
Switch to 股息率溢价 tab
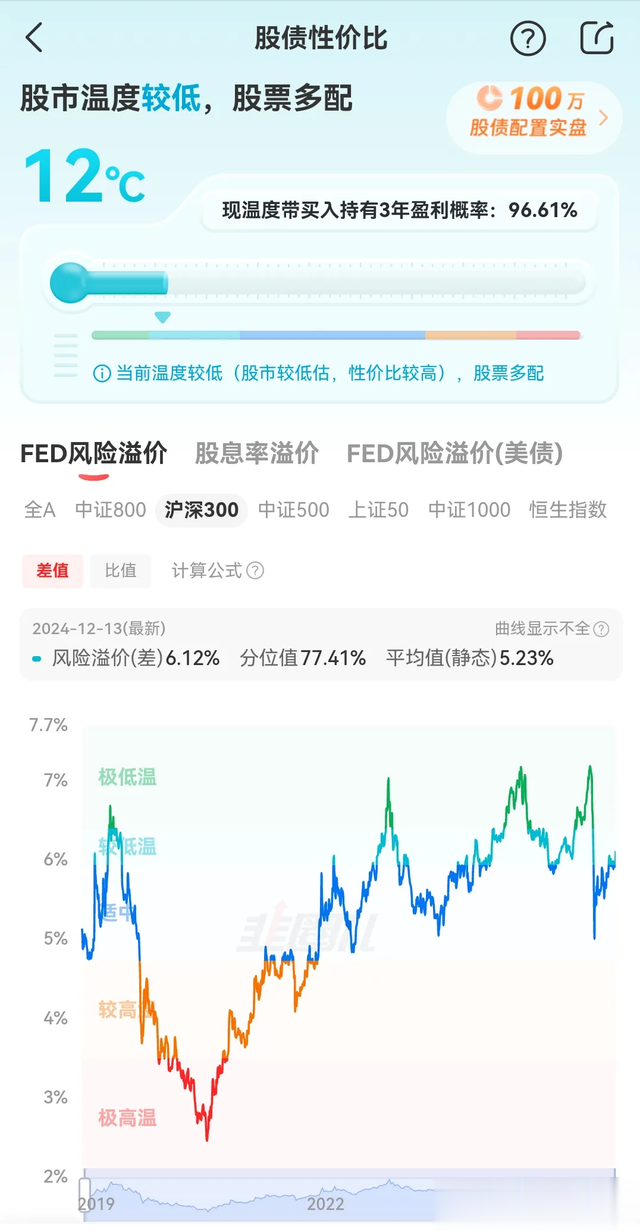coord(257,454)
